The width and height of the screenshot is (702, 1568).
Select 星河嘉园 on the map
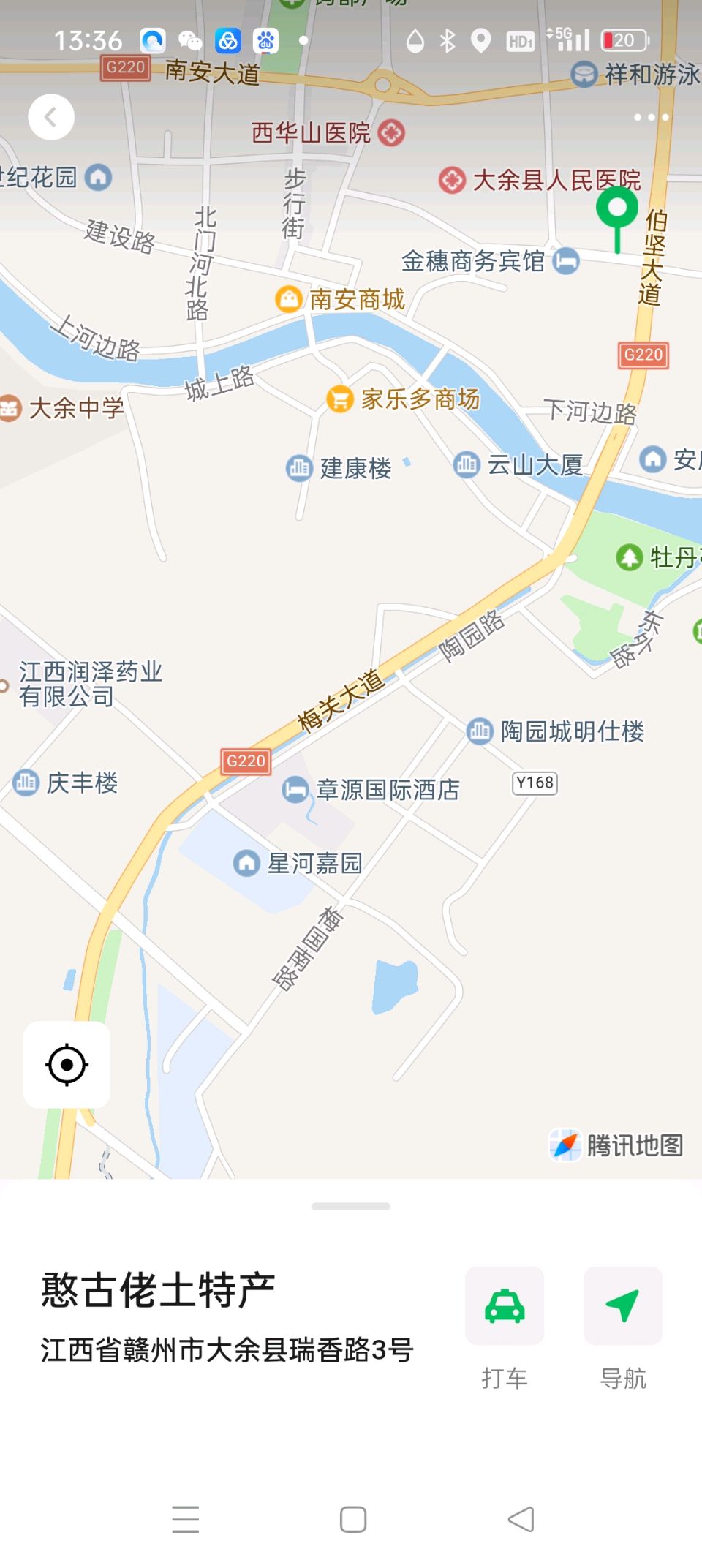[246, 863]
